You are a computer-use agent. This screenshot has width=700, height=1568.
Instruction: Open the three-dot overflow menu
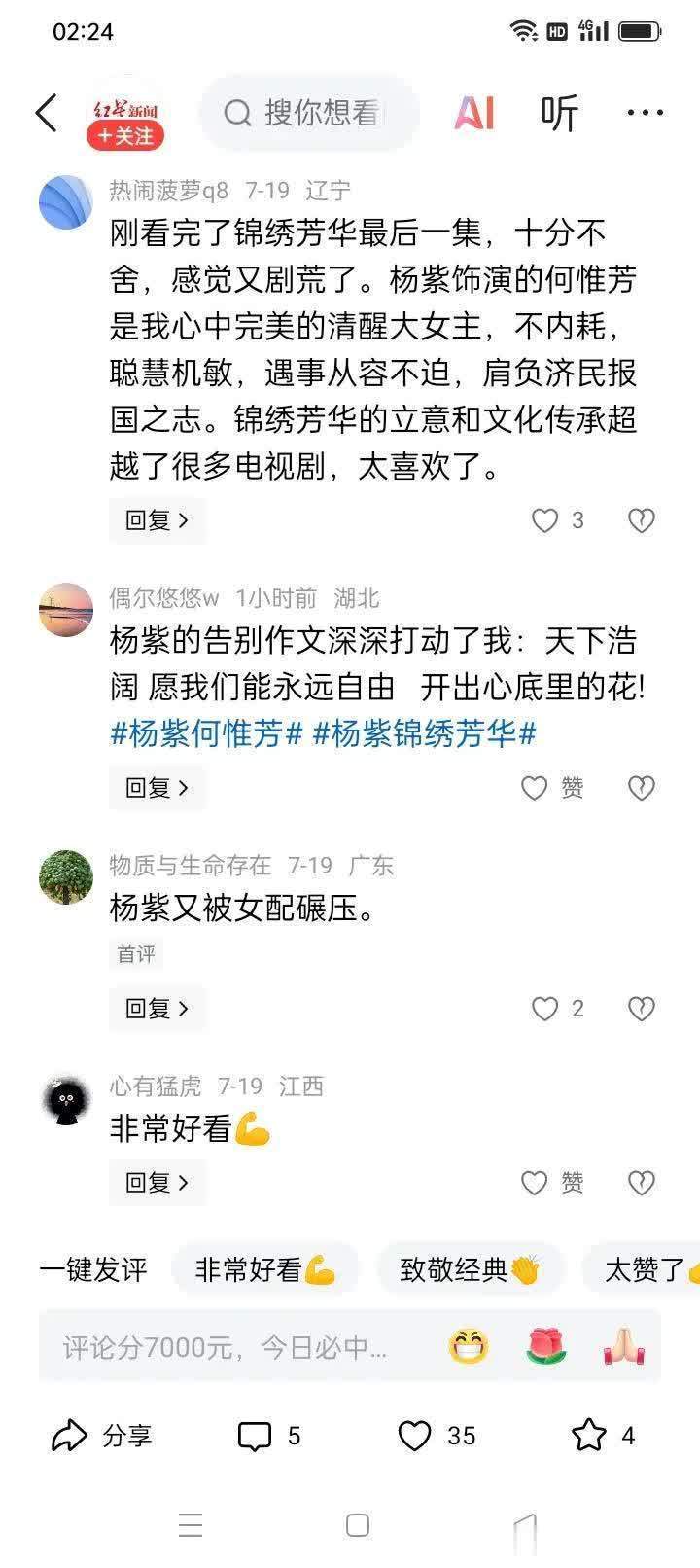645,113
